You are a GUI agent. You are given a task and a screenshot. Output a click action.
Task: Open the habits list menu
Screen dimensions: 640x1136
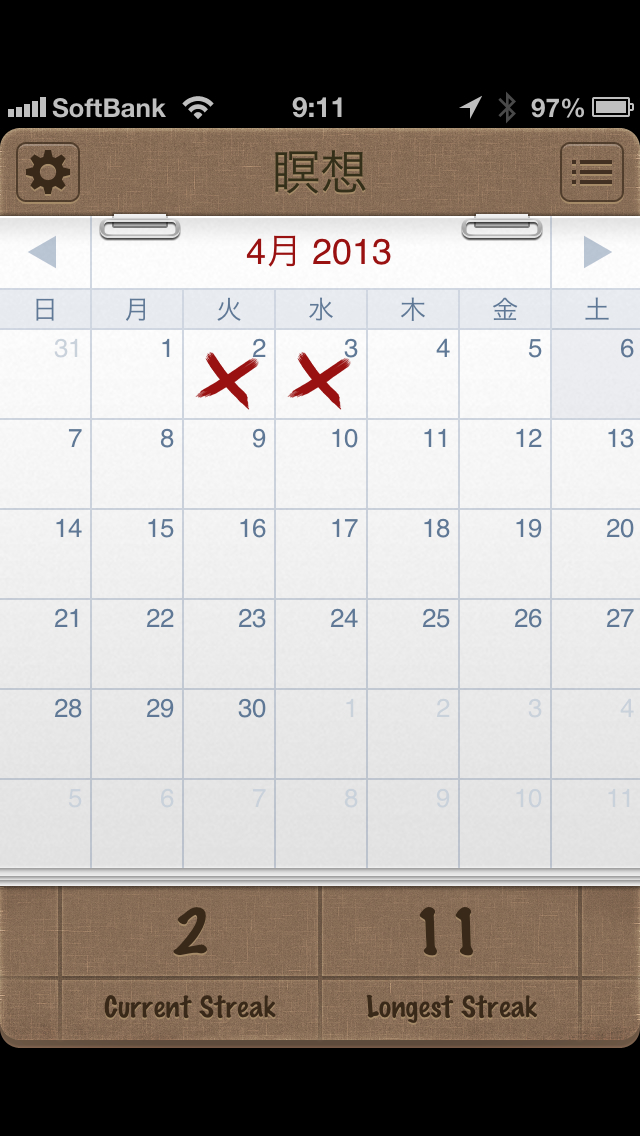591,172
